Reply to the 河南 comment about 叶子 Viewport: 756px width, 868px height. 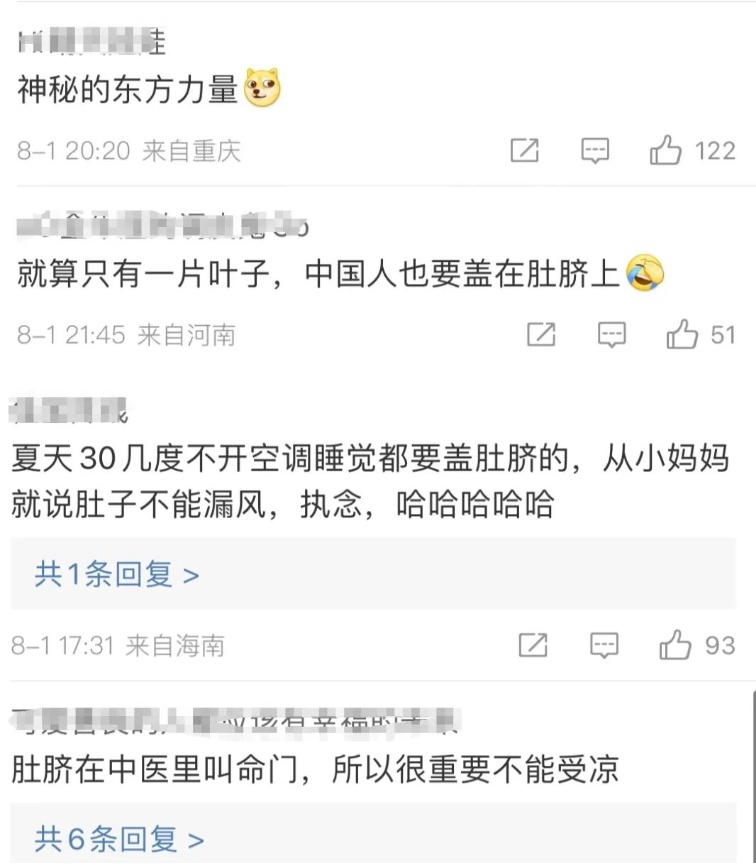pyautogui.click(x=612, y=334)
